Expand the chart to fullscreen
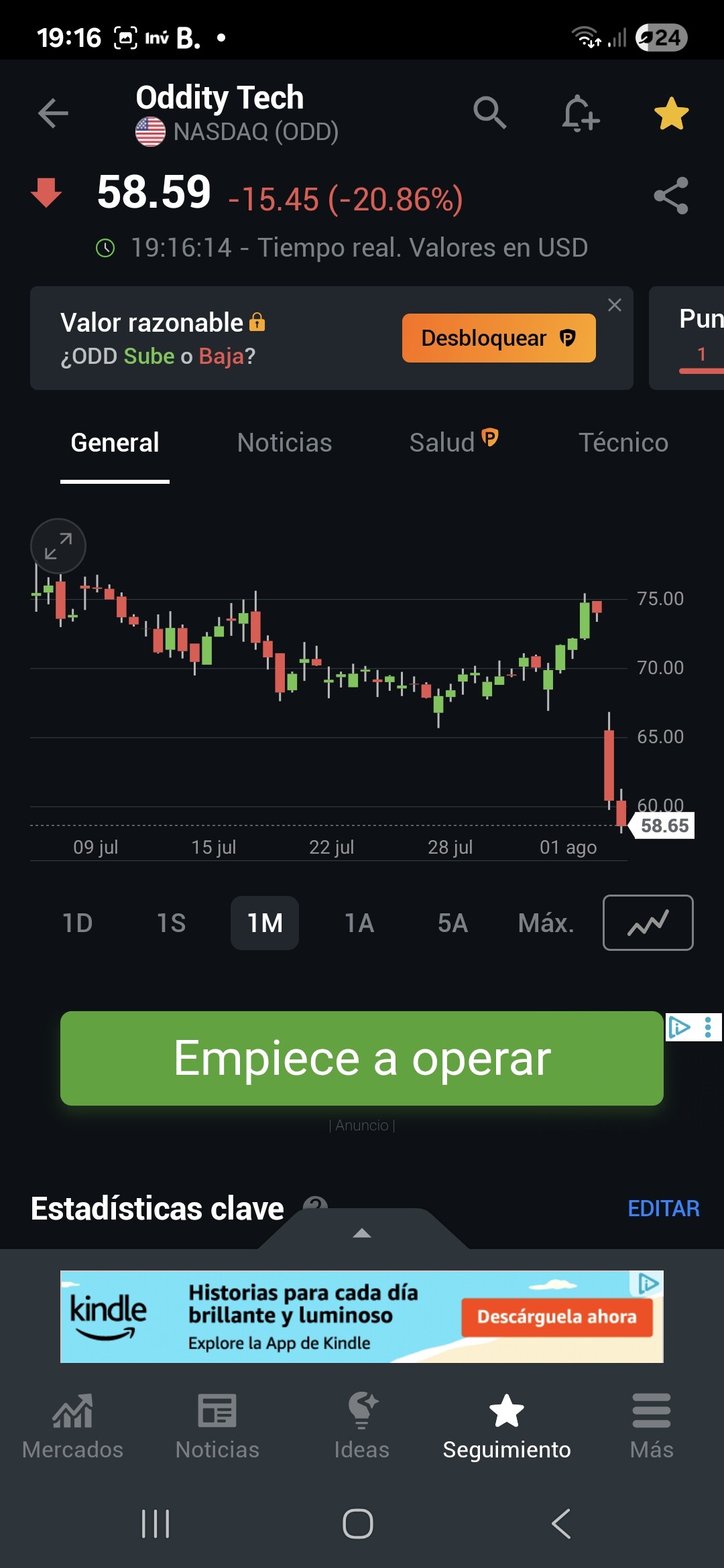This screenshot has width=724, height=1568. pos(58,546)
